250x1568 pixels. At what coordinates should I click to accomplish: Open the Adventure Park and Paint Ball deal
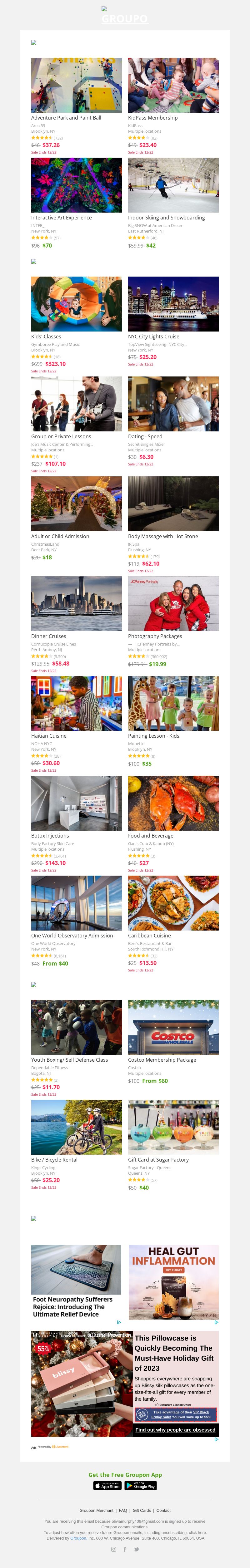pyautogui.click(x=76, y=86)
